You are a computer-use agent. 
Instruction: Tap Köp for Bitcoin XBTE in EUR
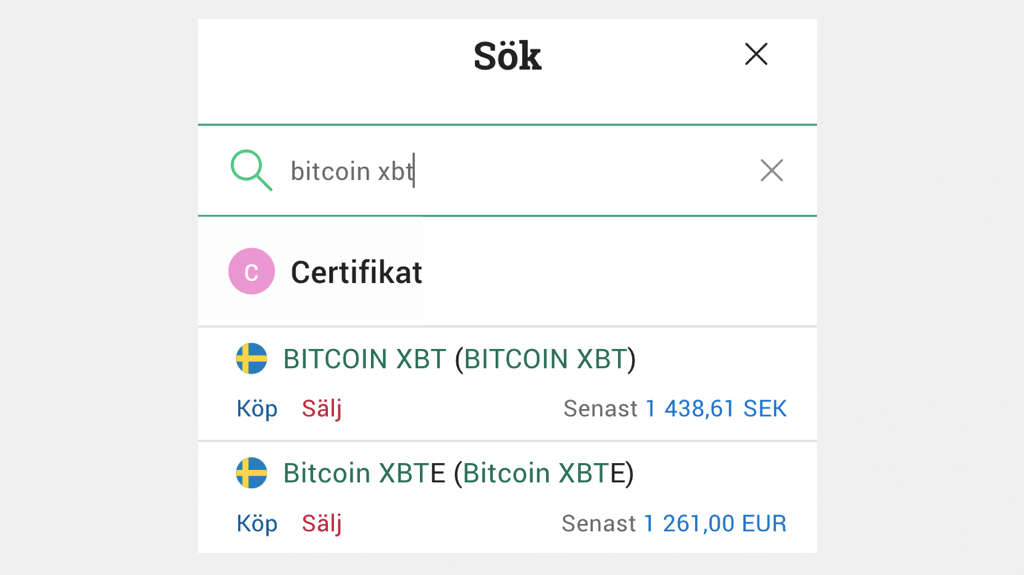click(x=257, y=524)
